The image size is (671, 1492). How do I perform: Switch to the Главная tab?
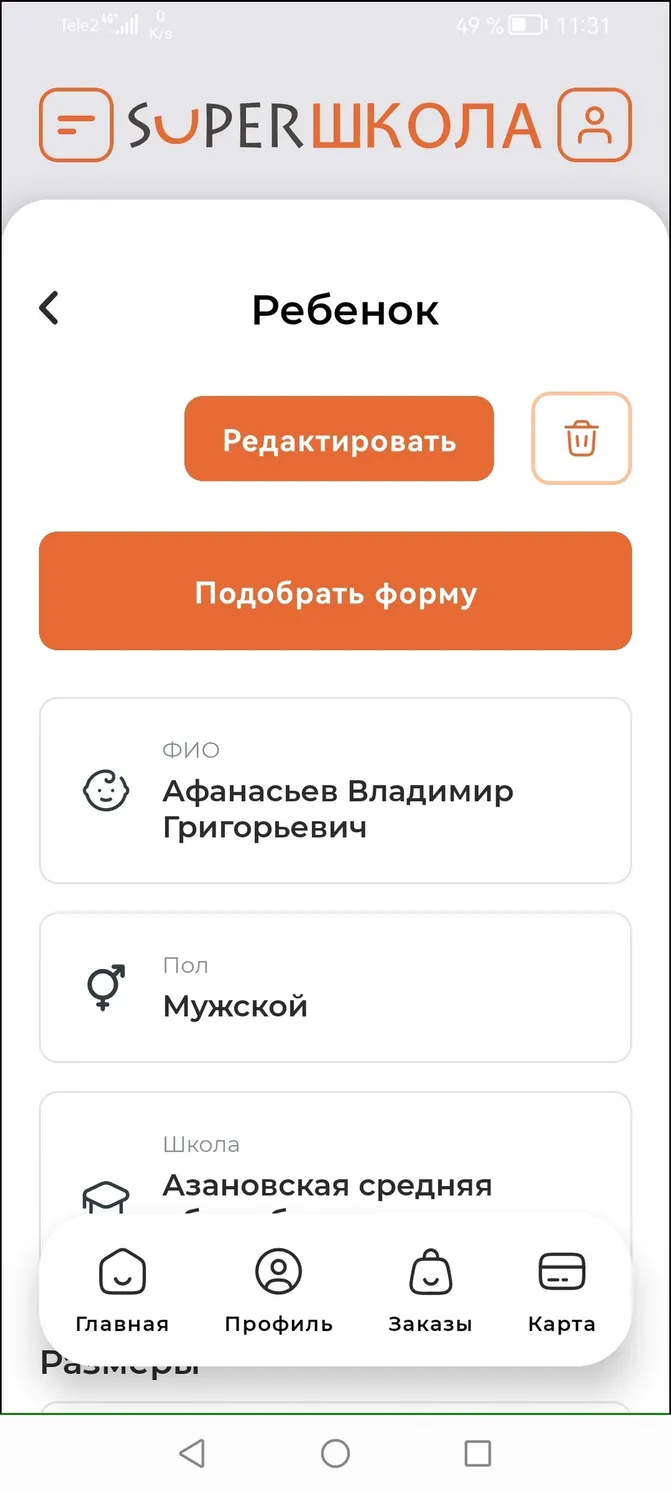coord(122,1291)
